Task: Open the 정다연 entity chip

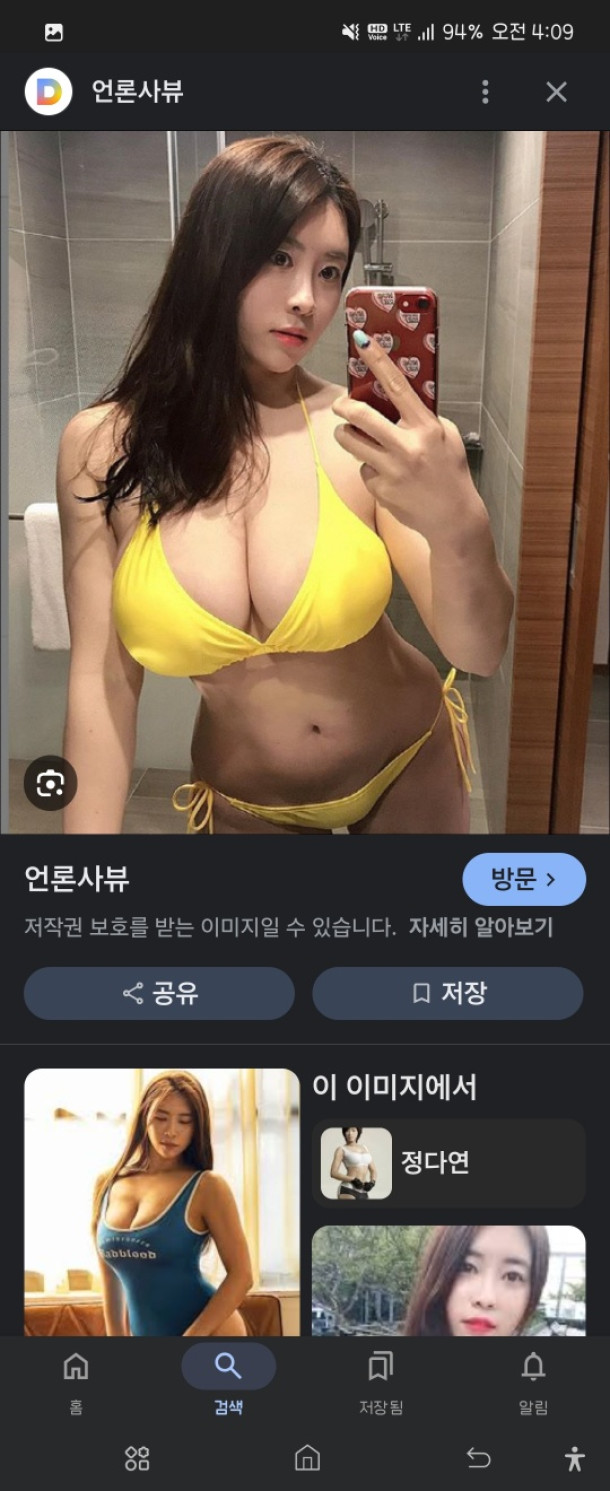Action: pos(448,1163)
